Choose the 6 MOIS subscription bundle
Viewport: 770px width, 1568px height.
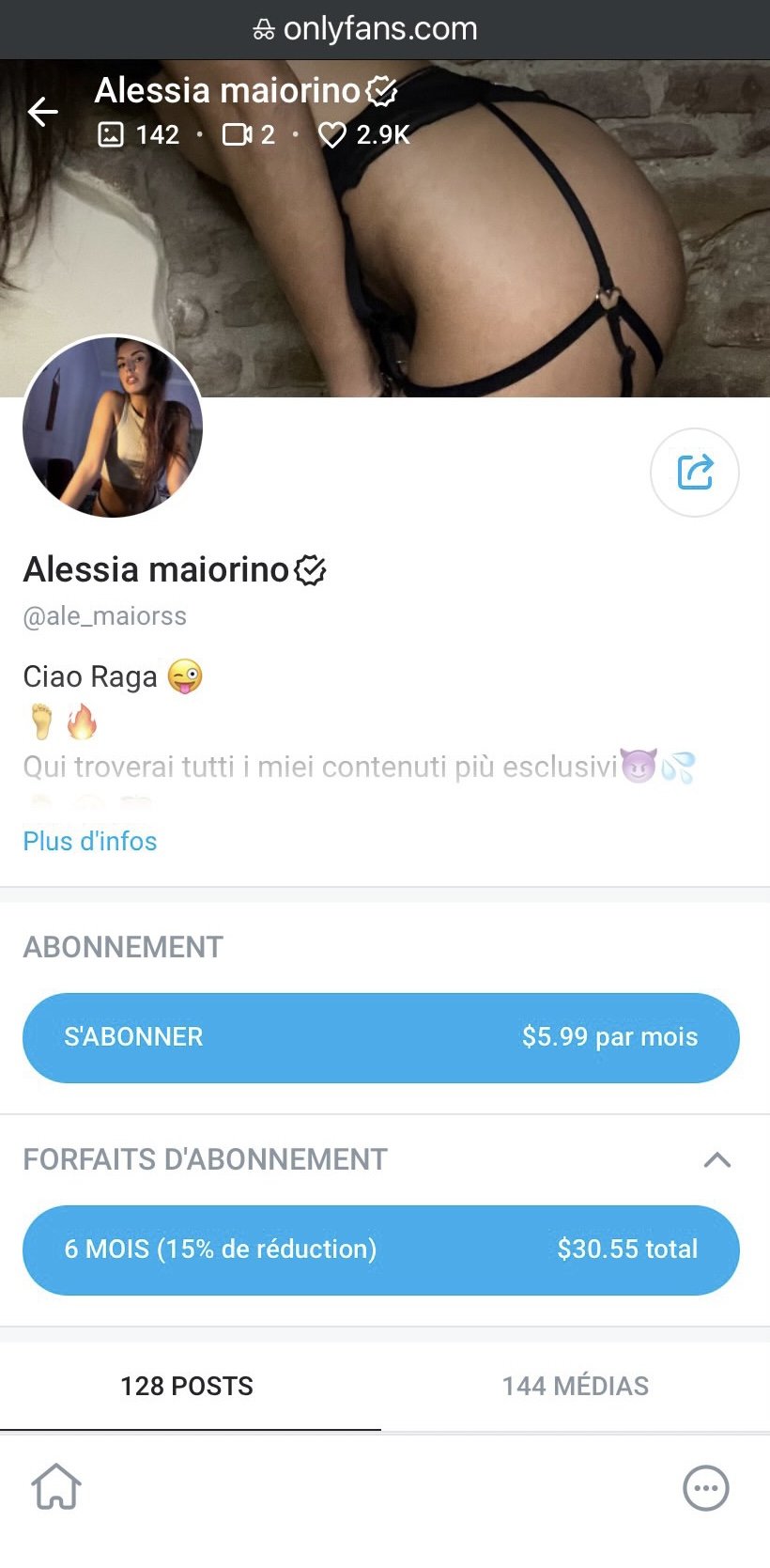[380, 1250]
